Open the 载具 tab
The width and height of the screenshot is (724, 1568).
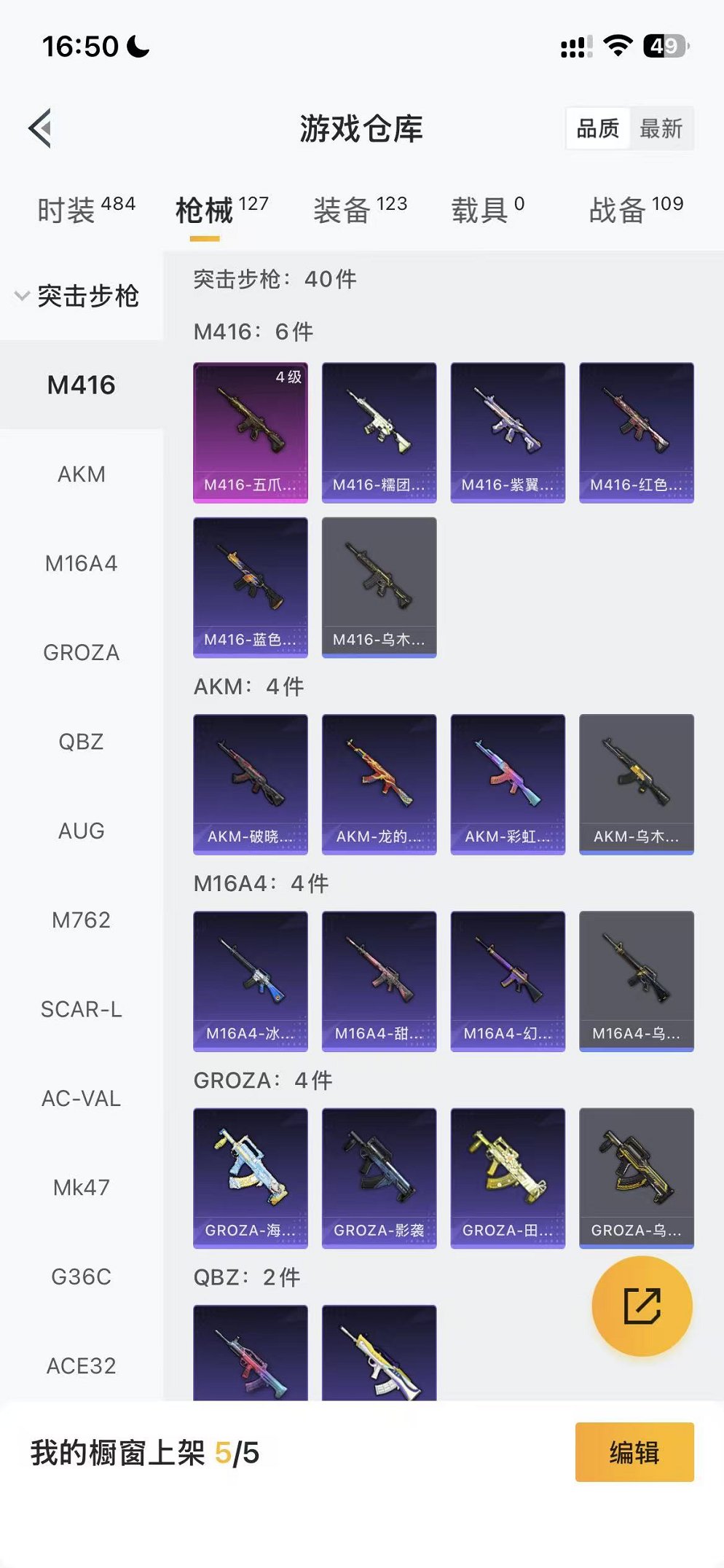[487, 210]
